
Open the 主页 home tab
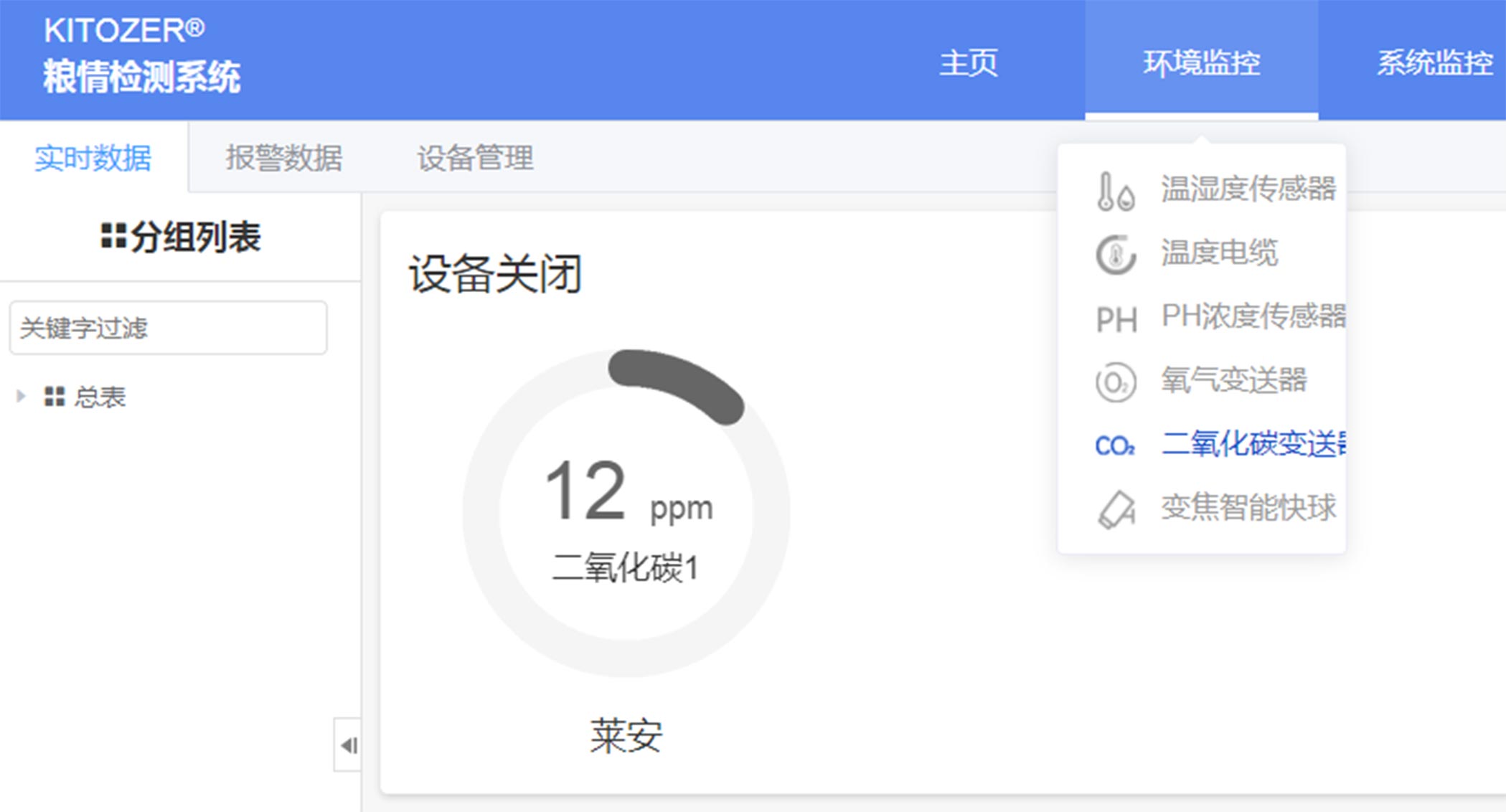pyautogui.click(x=968, y=63)
